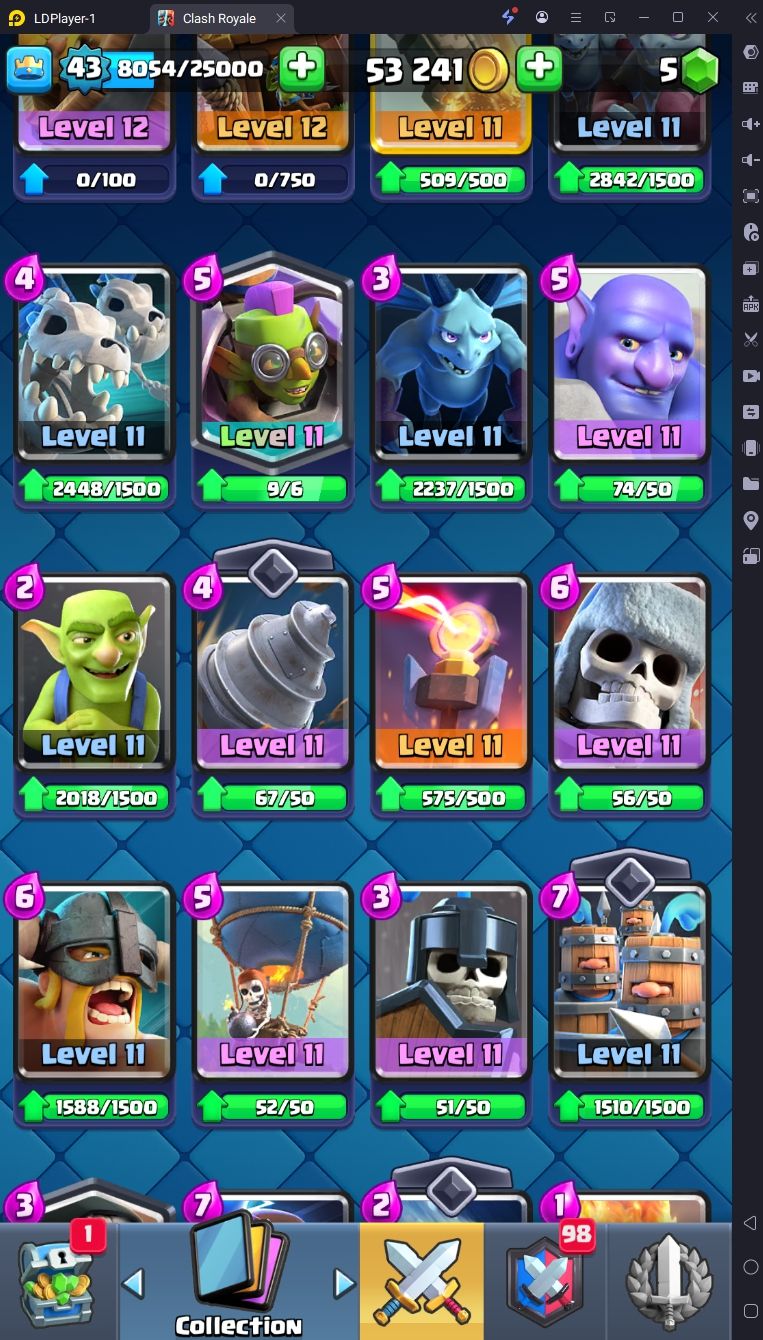Open the Shop tab with the chest
The height and width of the screenshot is (1340, 763).
click(x=58, y=1281)
